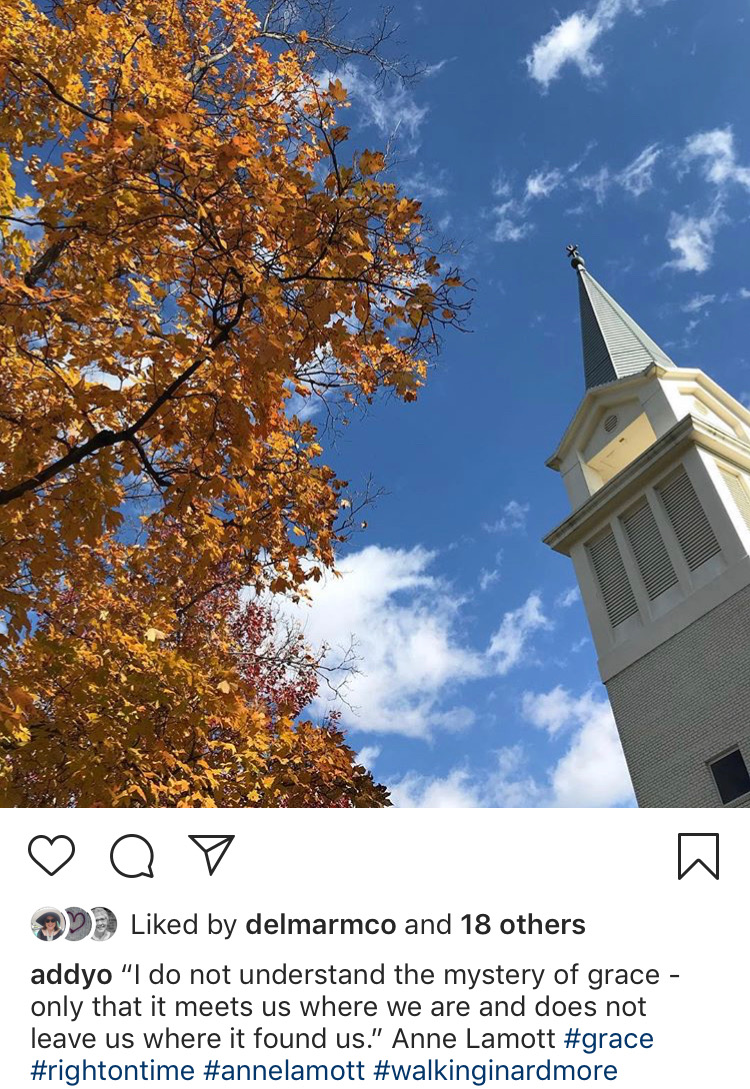Open the #rightontime hashtag
This screenshot has width=750, height=1089.
click(x=112, y=1070)
